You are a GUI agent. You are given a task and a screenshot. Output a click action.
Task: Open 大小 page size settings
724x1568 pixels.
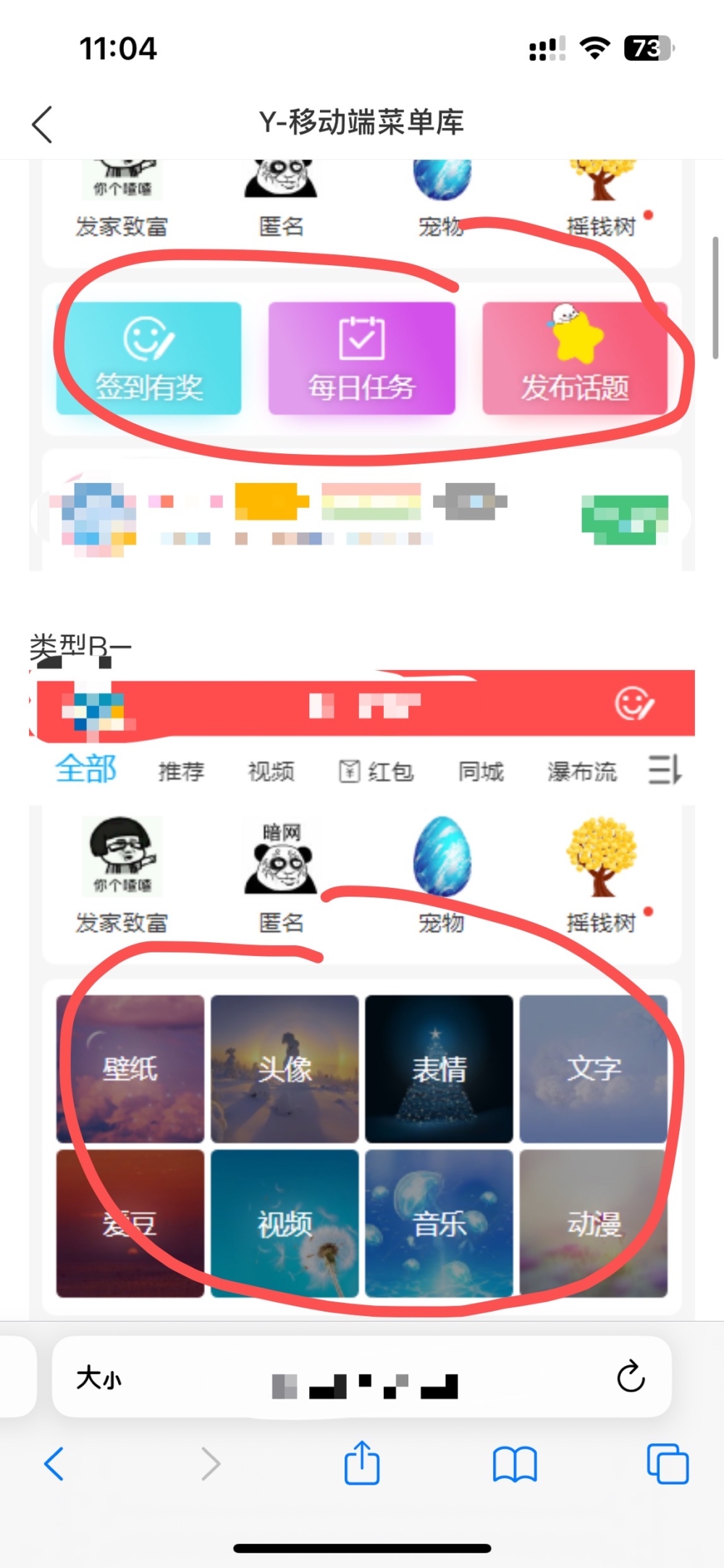pyautogui.click(x=99, y=1378)
